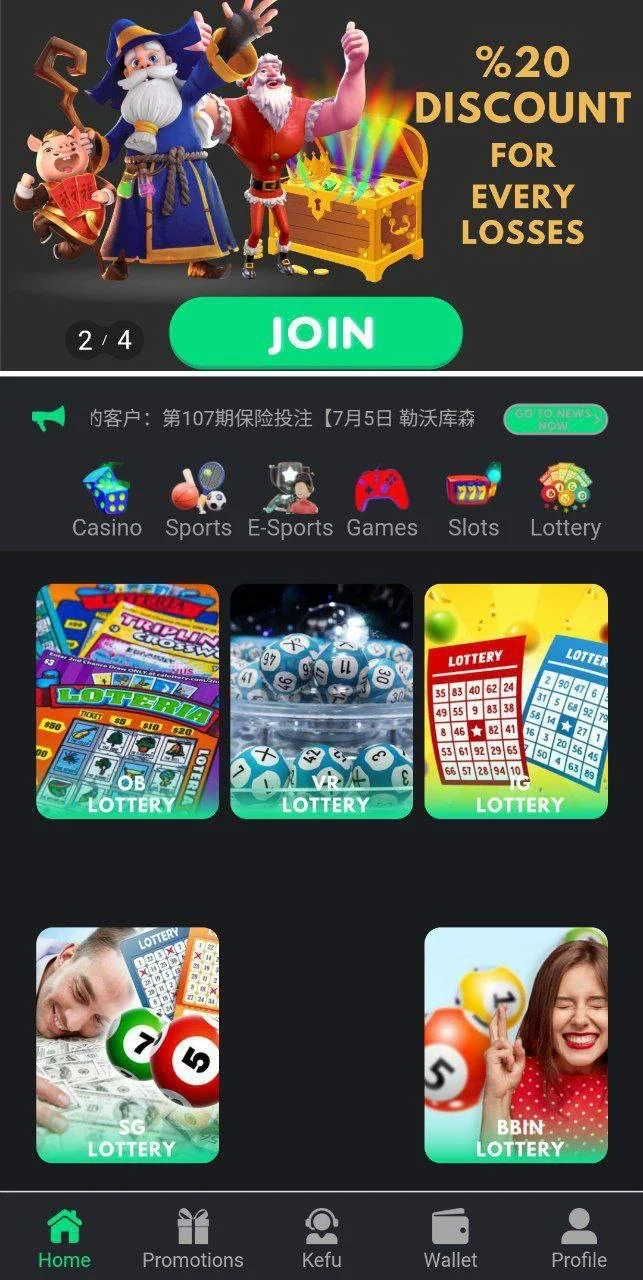Screen dimensions: 643x1280
Task: Select the Lottery category
Action: click(x=565, y=502)
